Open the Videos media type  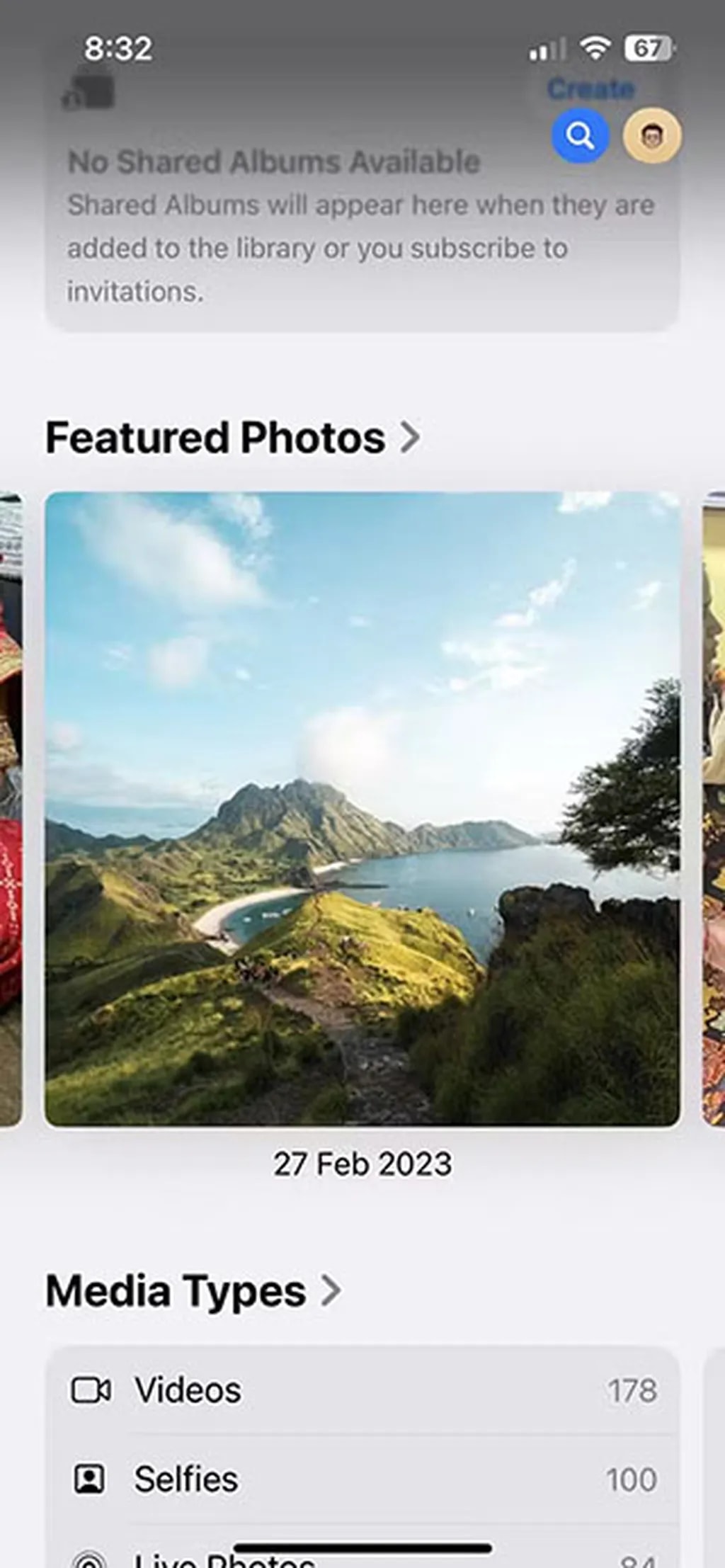[x=362, y=1390]
